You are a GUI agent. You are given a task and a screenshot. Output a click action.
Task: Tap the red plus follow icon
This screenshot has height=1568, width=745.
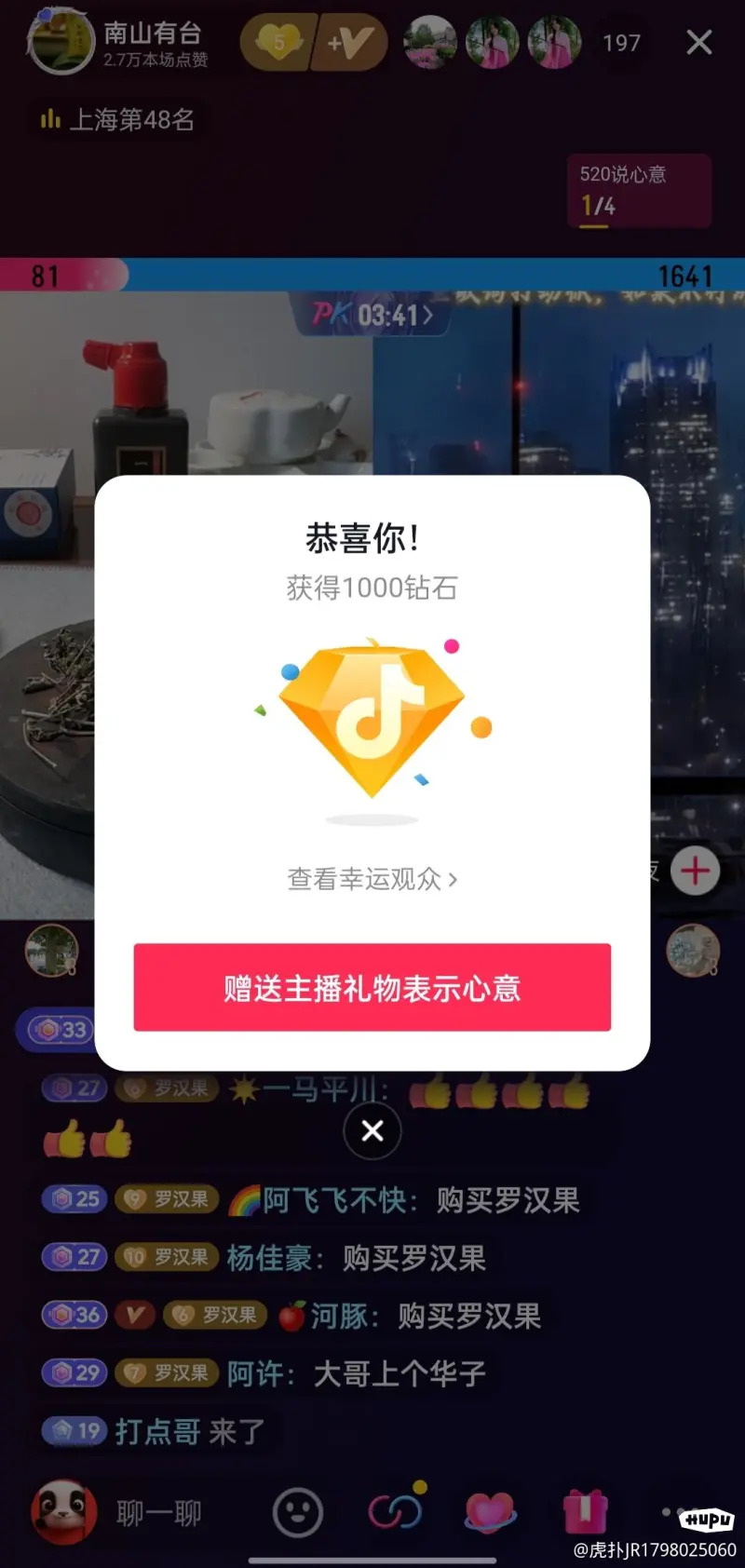695,872
